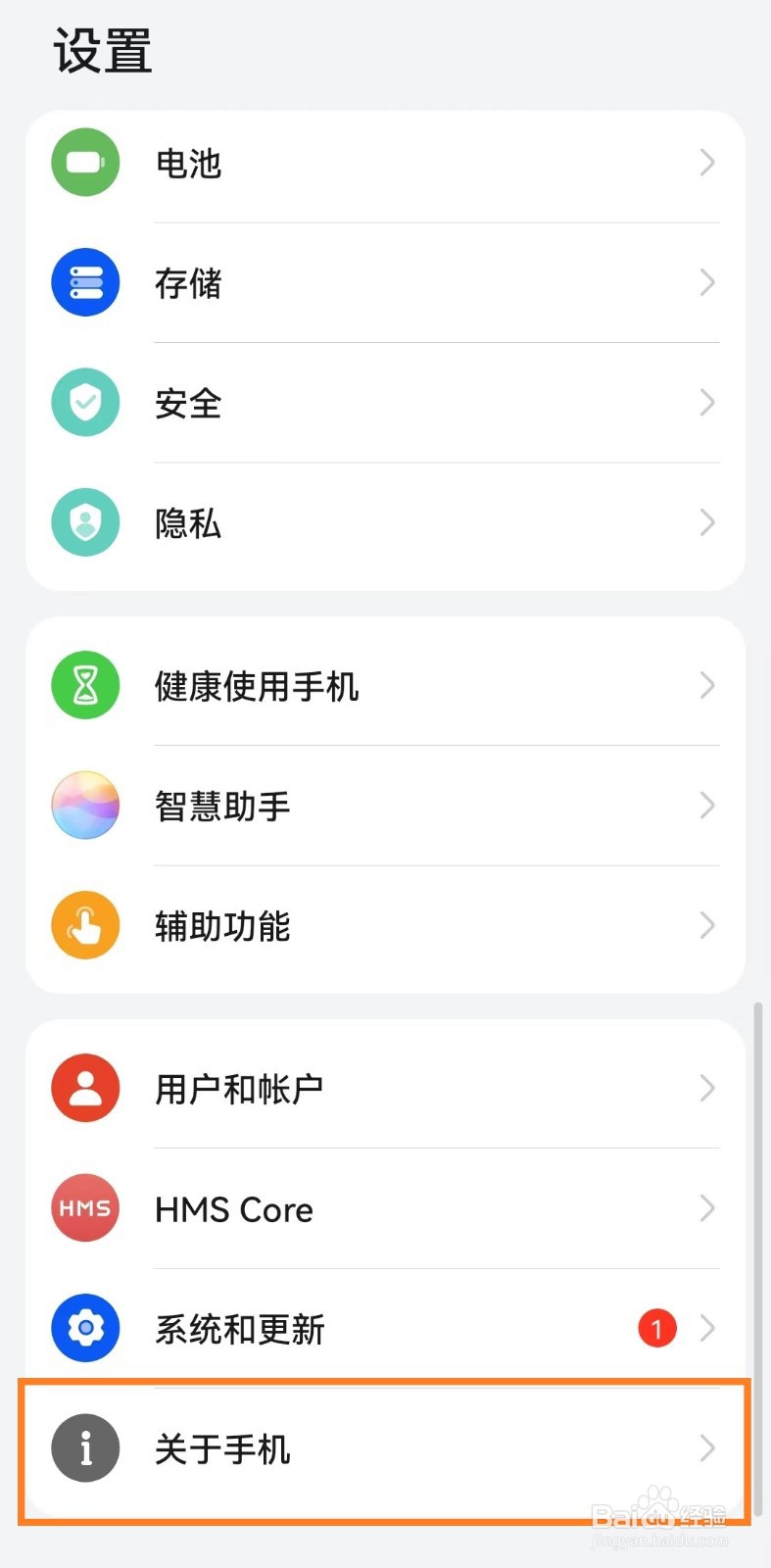Open 系统和更新 system and updates

385,1329
